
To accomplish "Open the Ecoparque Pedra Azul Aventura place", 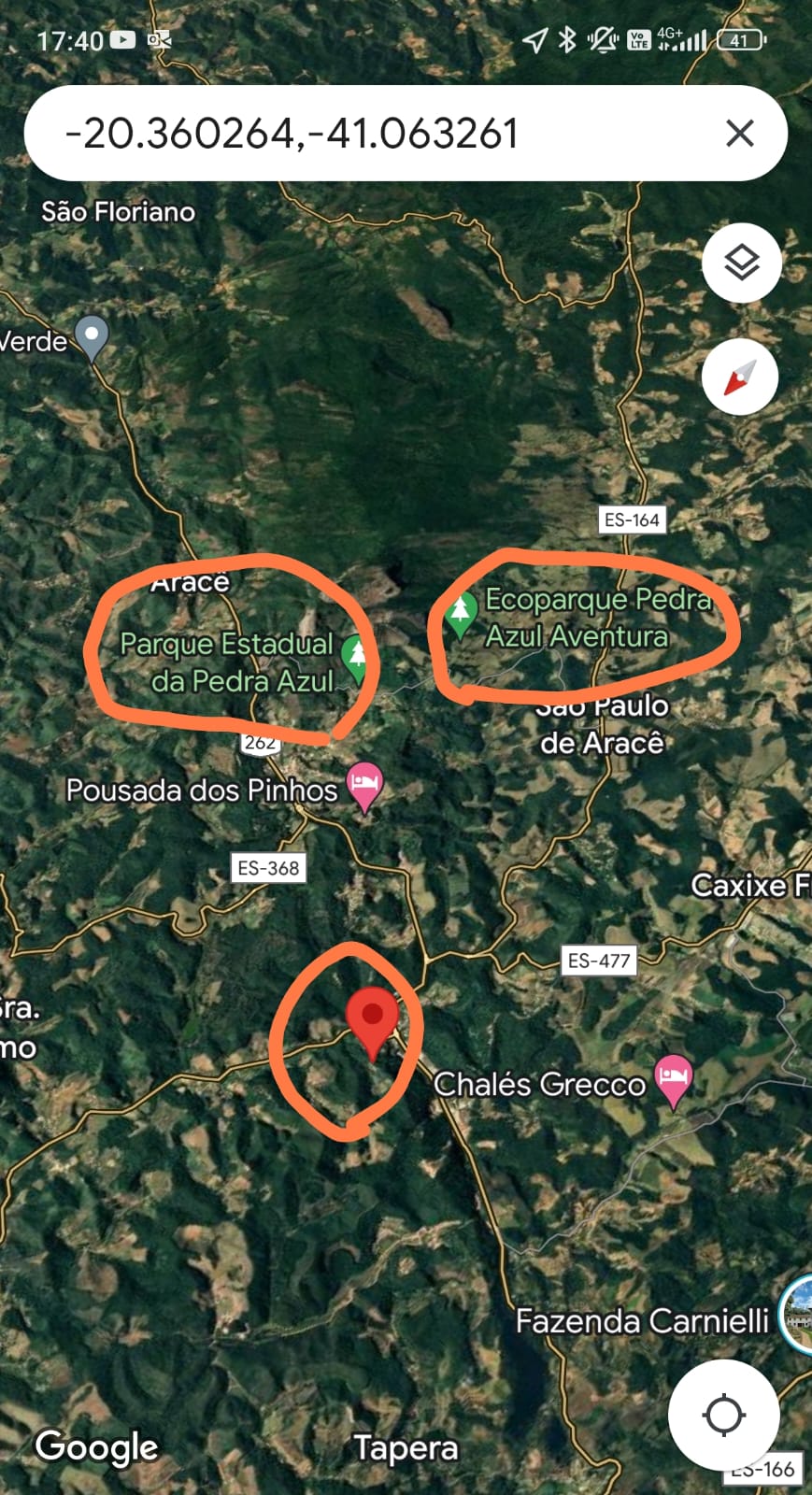I will tap(459, 617).
